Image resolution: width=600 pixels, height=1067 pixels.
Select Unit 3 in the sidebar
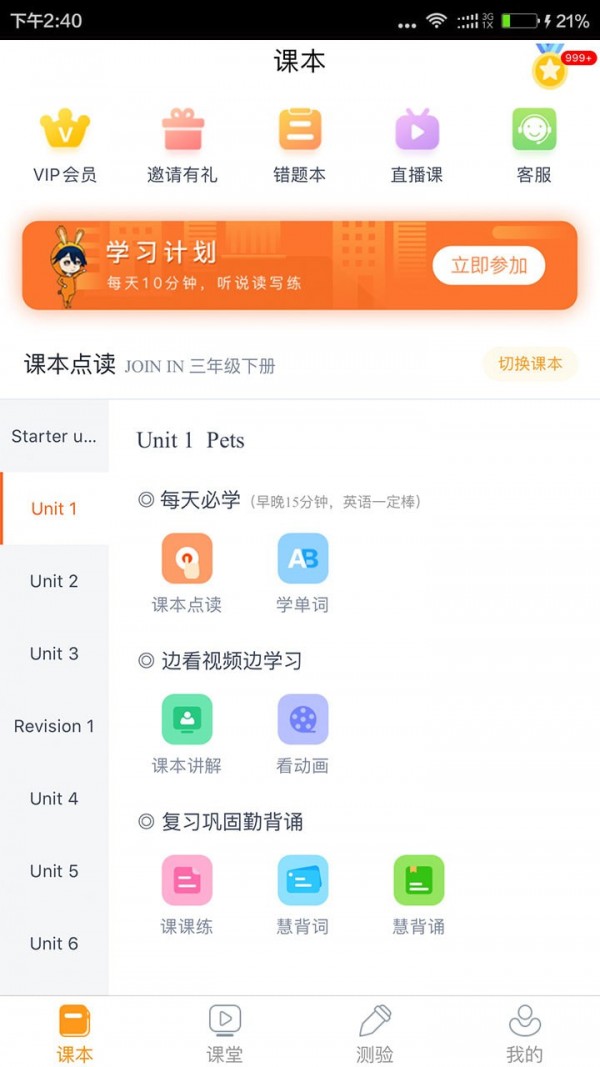(54, 653)
